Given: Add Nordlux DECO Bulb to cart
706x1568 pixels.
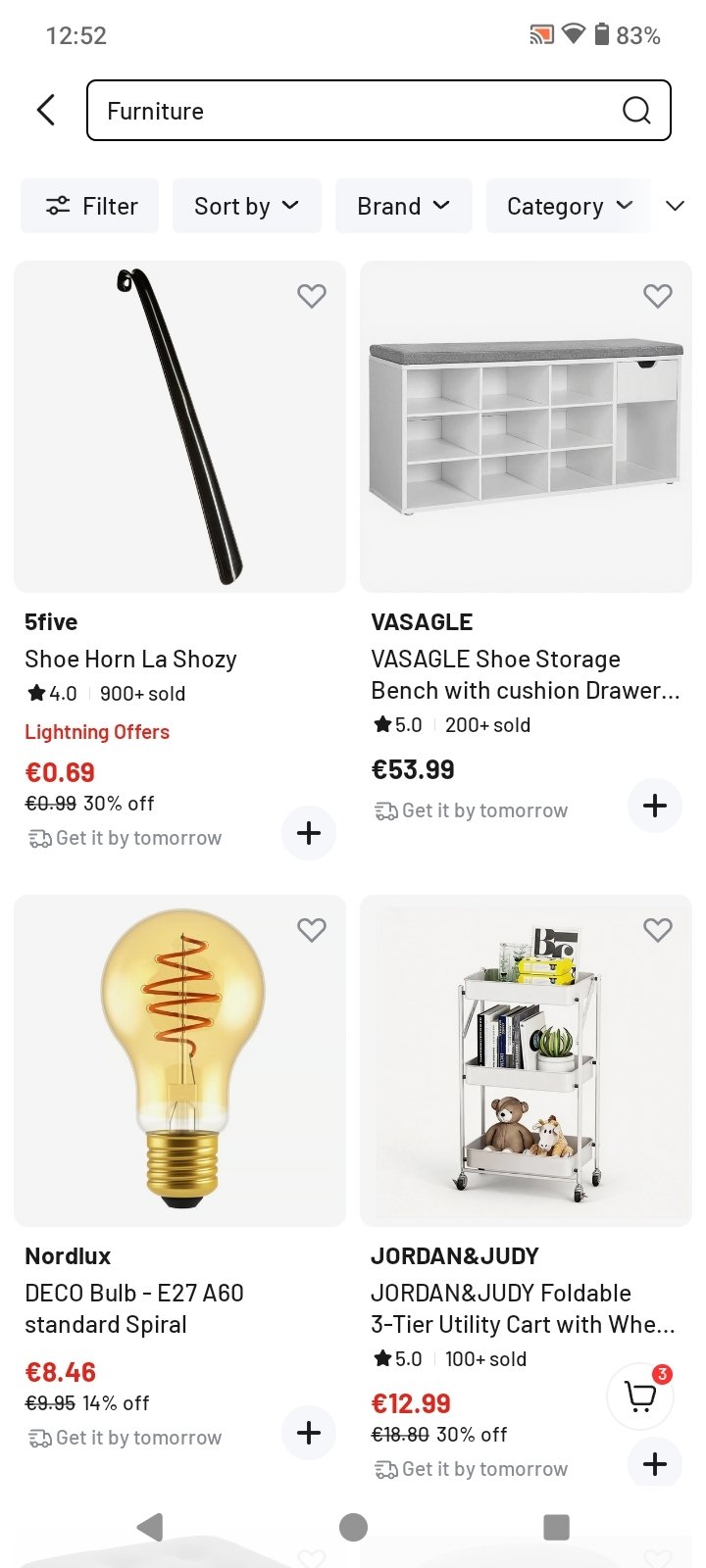Looking at the screenshot, I should click(x=309, y=1433).
